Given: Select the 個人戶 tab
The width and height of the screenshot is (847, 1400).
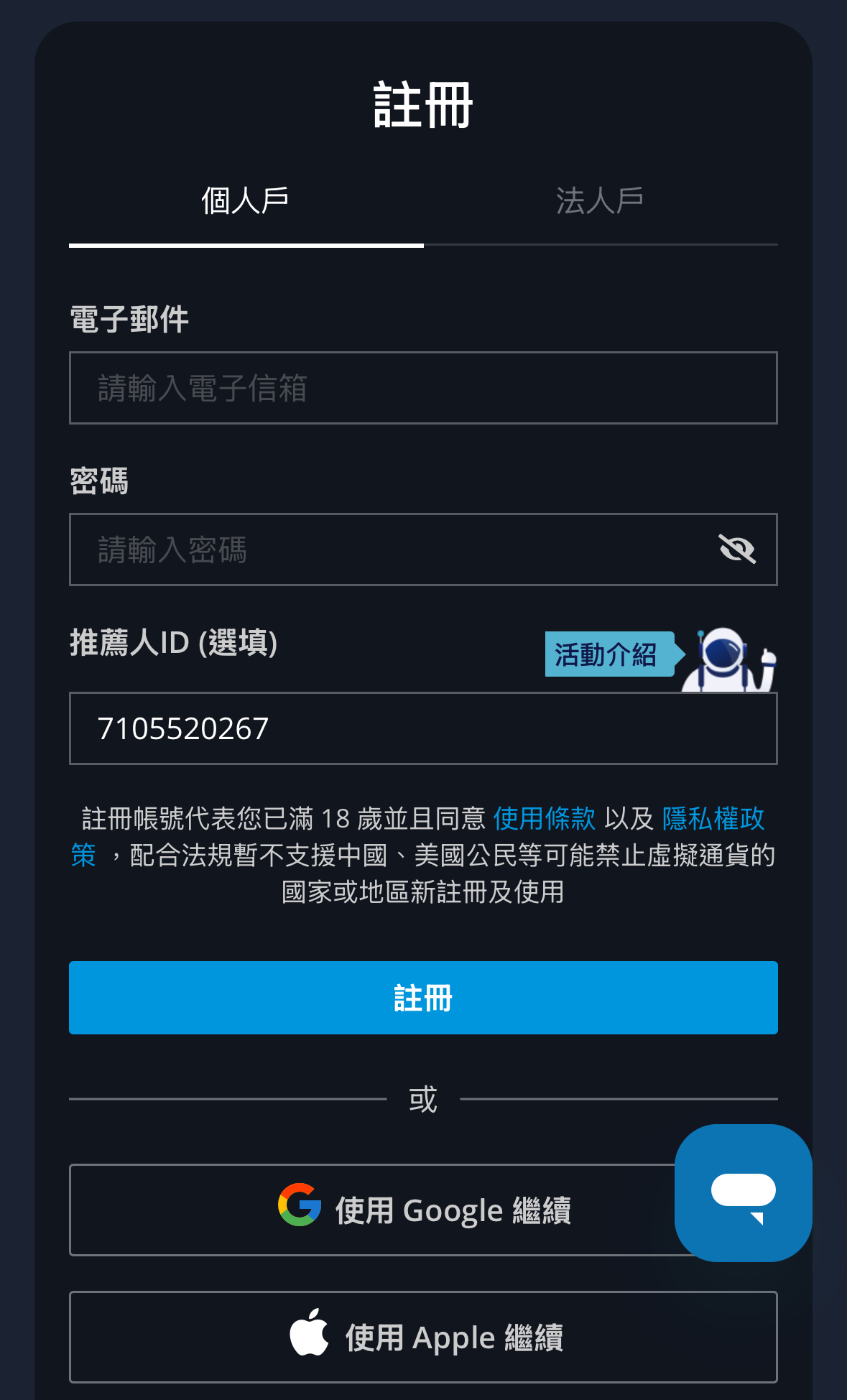Looking at the screenshot, I should (246, 201).
